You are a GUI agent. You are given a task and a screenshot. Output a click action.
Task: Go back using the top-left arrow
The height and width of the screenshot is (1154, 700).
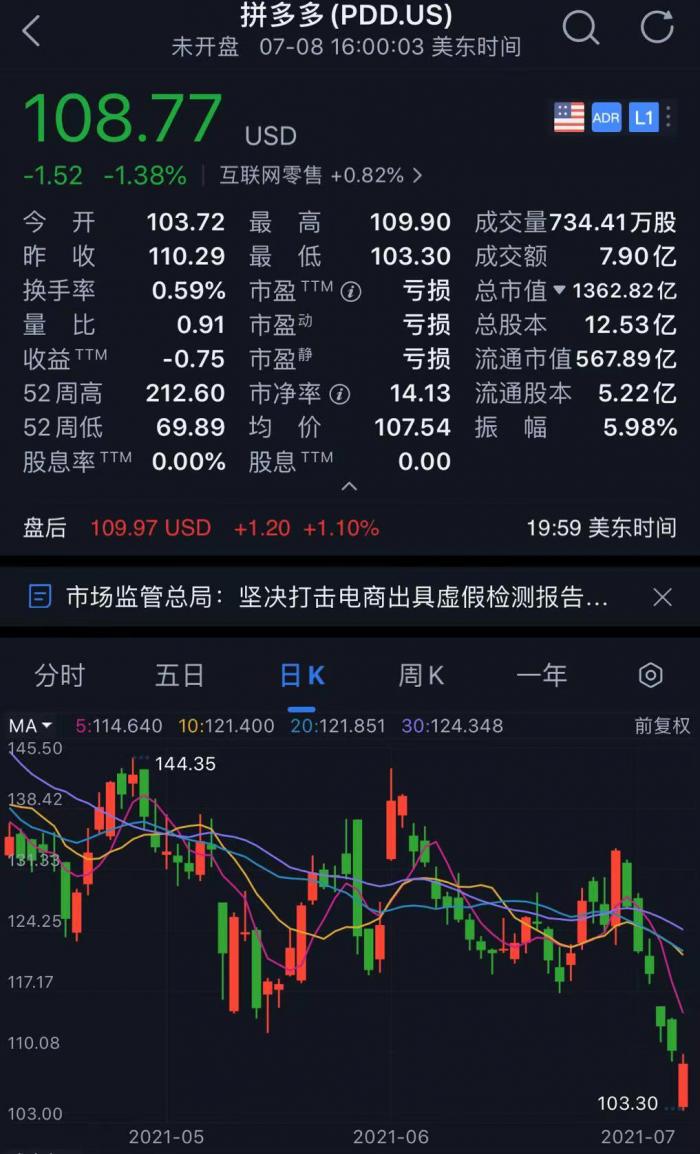pyautogui.click(x=32, y=30)
